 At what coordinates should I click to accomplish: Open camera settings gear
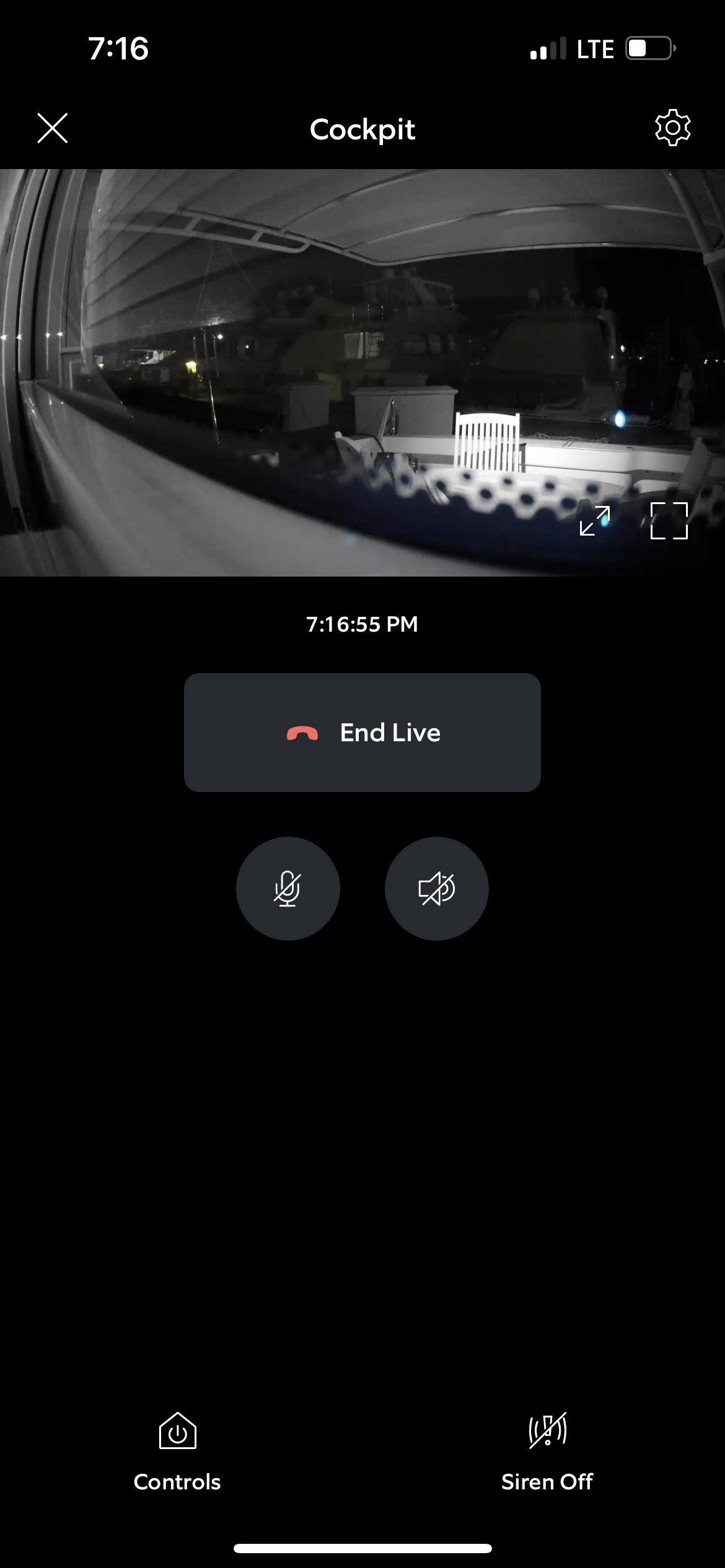point(672,128)
